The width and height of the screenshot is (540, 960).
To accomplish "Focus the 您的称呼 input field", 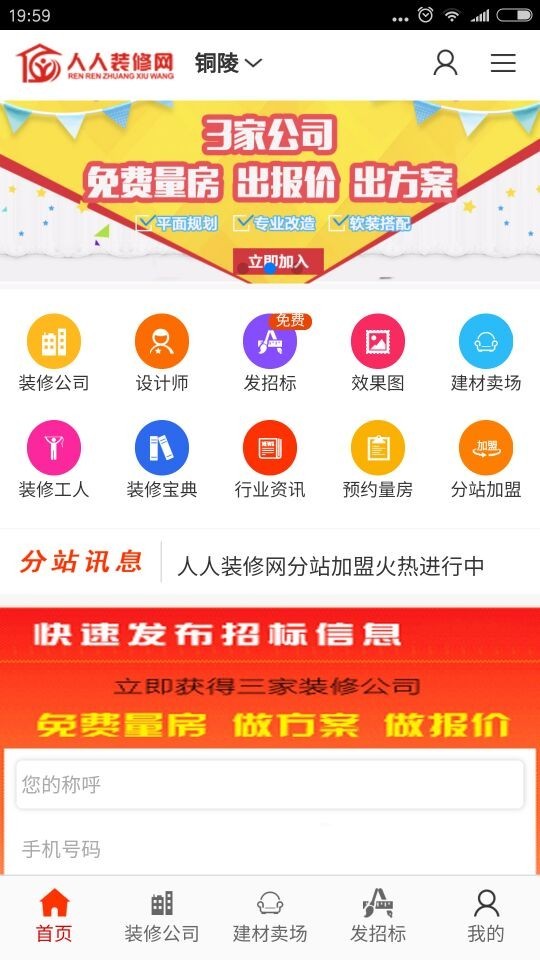I will 270,784.
